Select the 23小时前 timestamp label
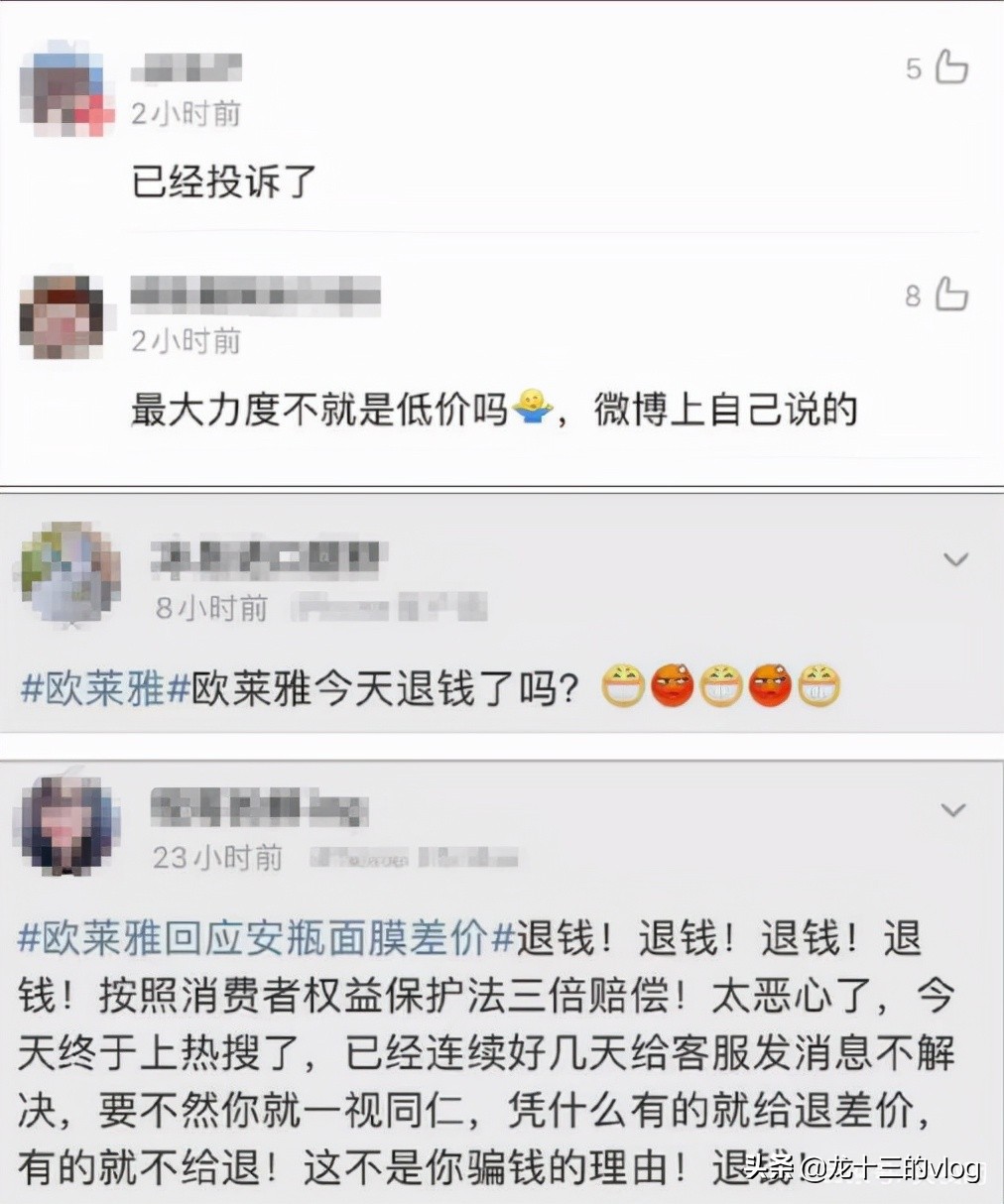Viewport: 1004px width, 1204px height. point(218,856)
